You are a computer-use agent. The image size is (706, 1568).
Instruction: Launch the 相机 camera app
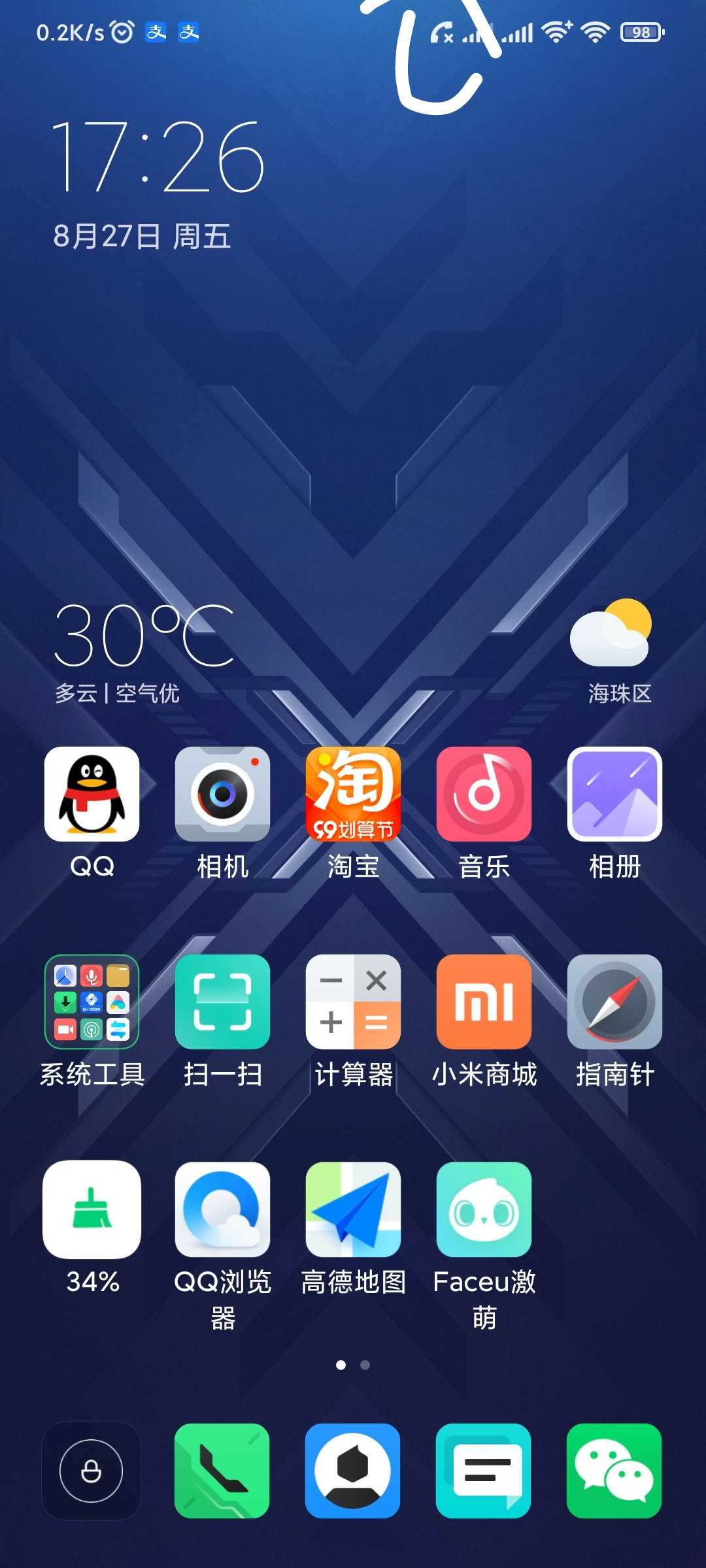pyautogui.click(x=222, y=794)
